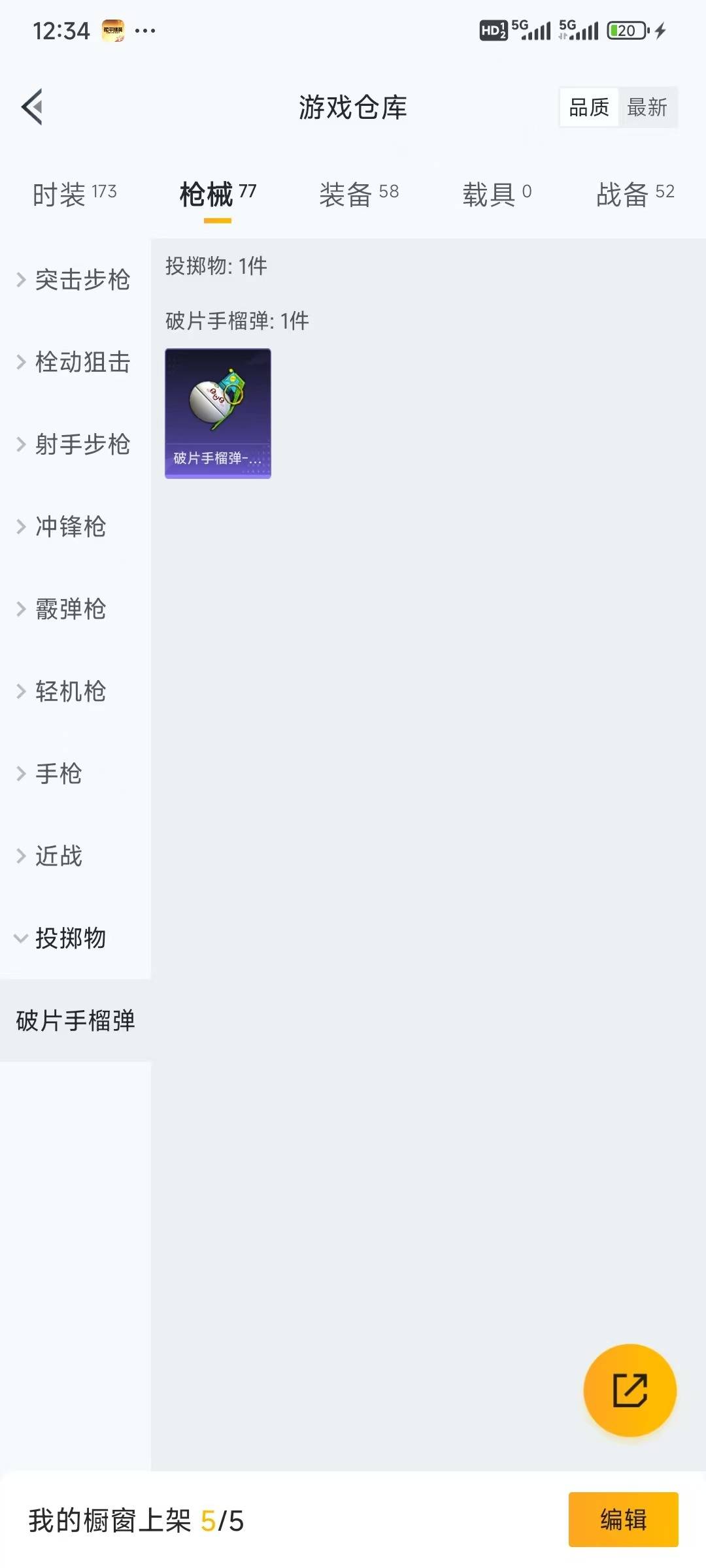Select the 枪械 tab
The width and height of the screenshot is (706, 1568).
[x=217, y=194]
